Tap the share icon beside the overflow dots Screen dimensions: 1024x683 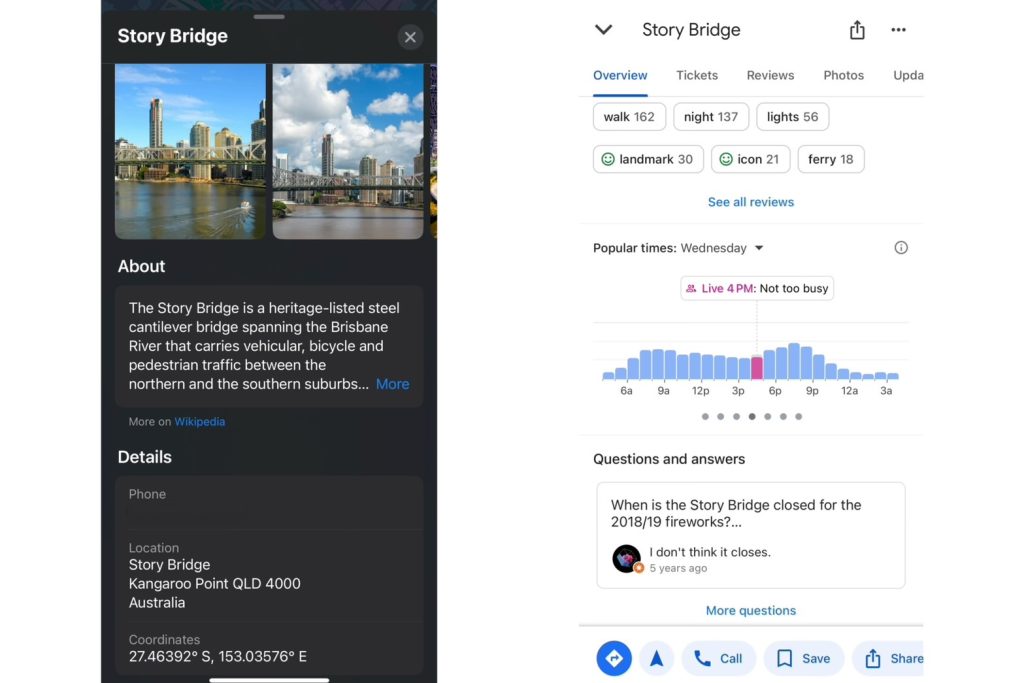click(x=857, y=30)
